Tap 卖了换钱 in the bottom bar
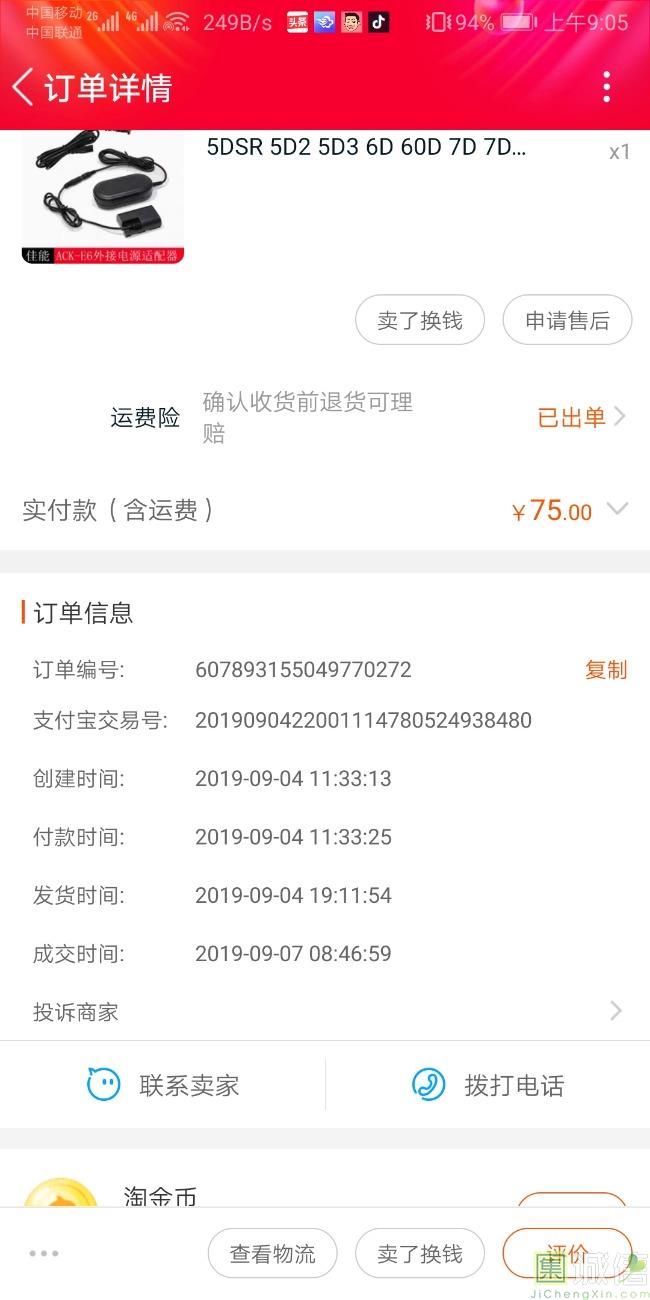The image size is (650, 1300). tap(420, 1254)
